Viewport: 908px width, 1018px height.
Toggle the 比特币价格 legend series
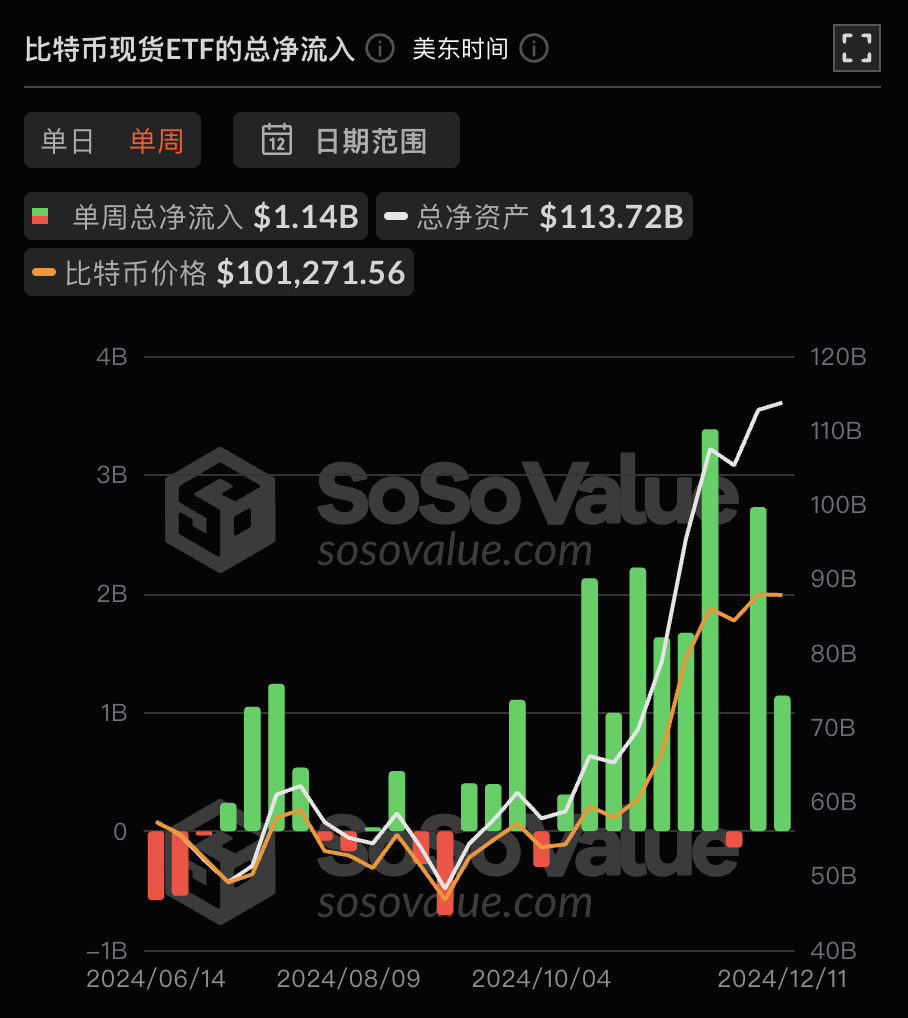coord(219,272)
